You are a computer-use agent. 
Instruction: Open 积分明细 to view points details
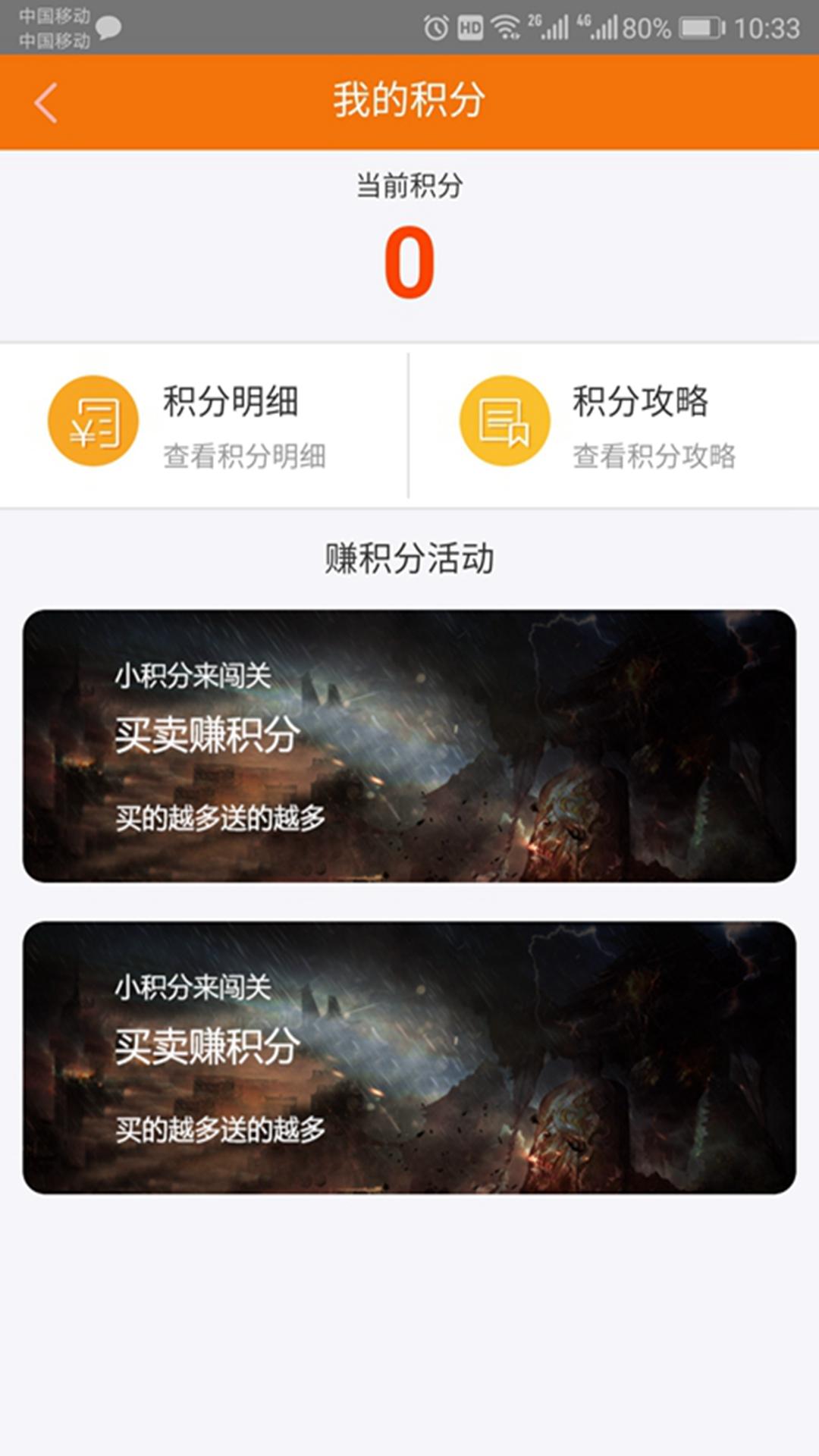tap(203, 425)
